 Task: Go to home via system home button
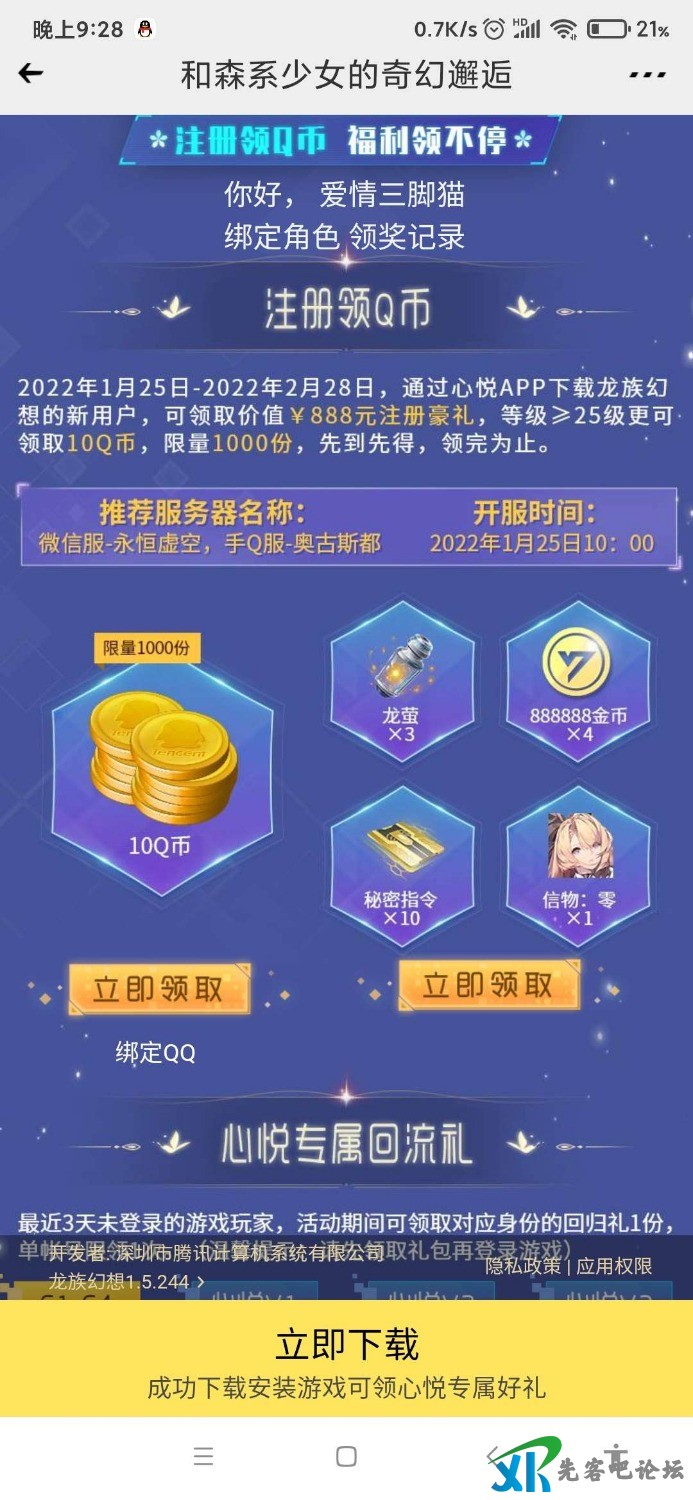pos(346,1456)
